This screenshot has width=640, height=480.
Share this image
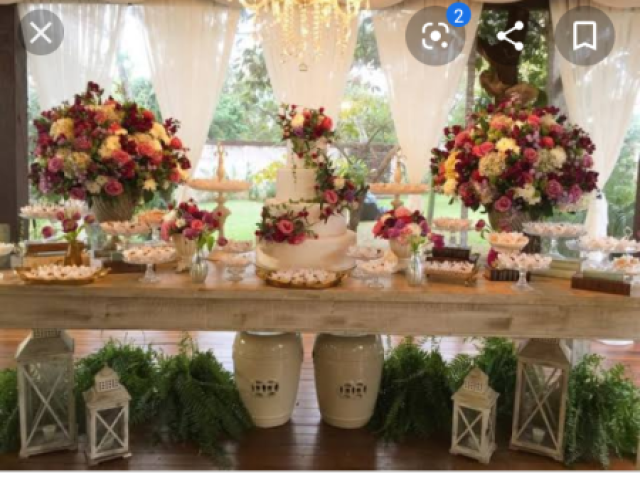click(510, 36)
